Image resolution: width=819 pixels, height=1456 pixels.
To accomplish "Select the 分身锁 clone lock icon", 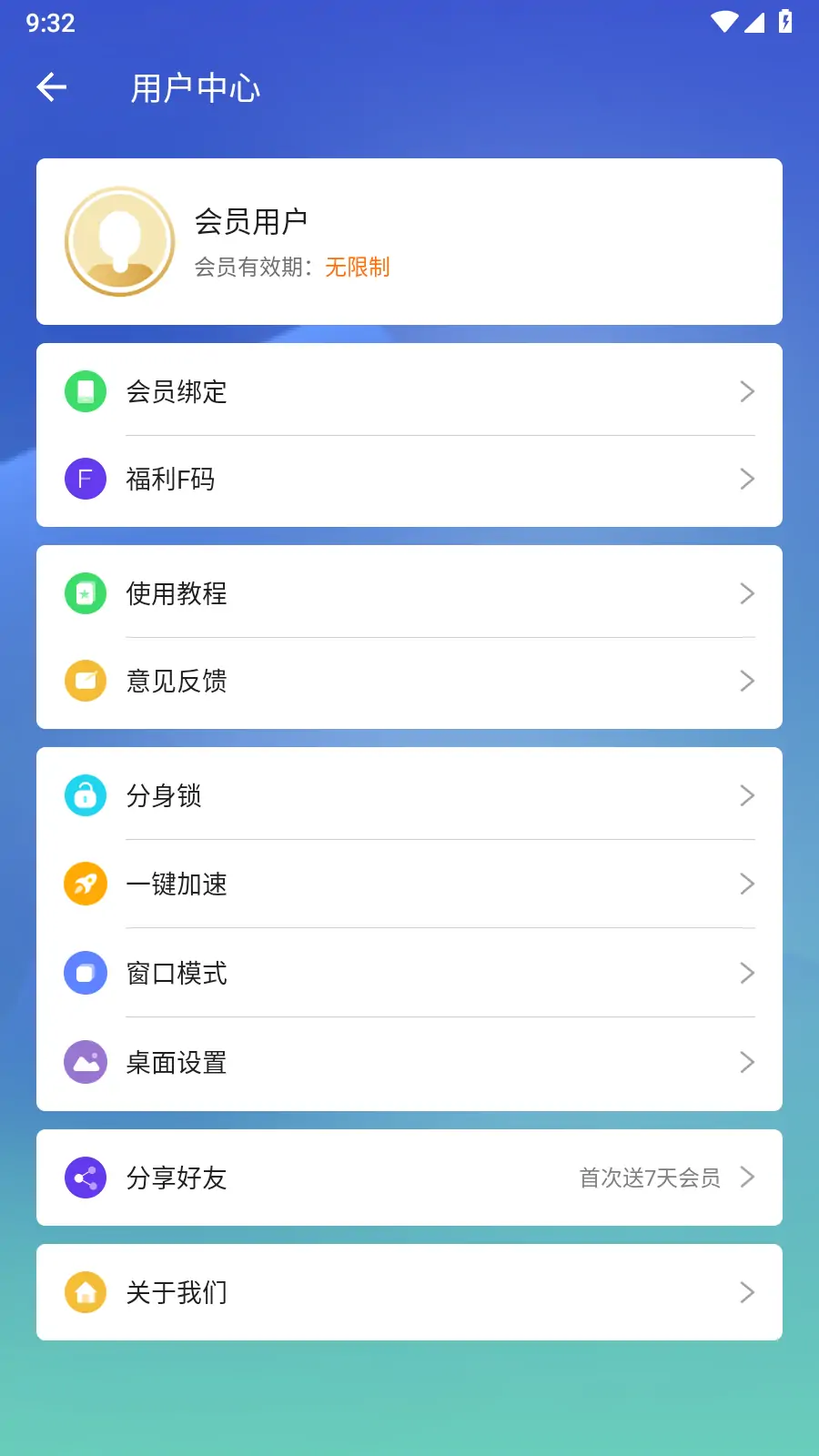I will click(x=85, y=795).
